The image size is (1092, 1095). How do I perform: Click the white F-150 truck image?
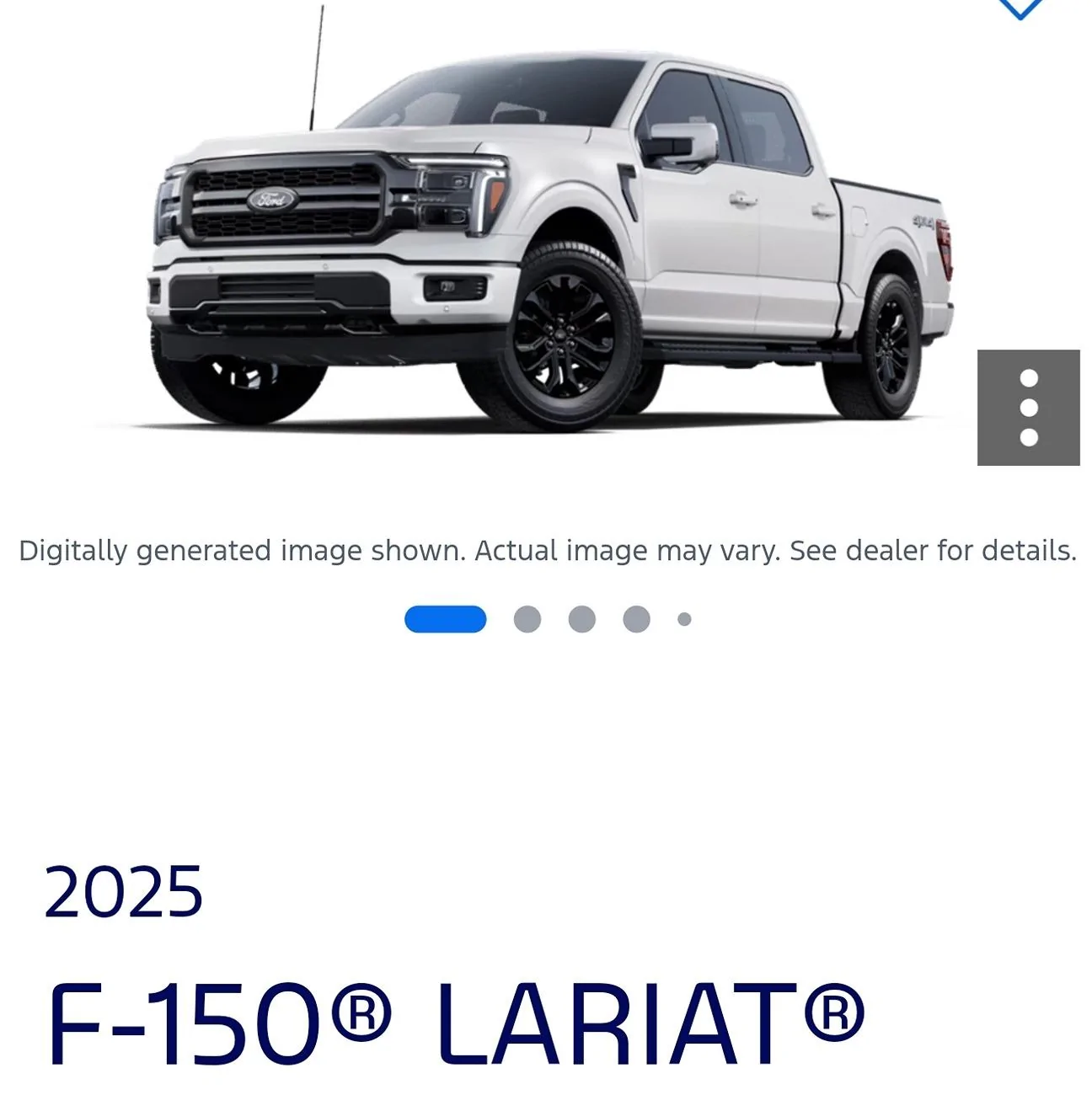tap(548, 244)
